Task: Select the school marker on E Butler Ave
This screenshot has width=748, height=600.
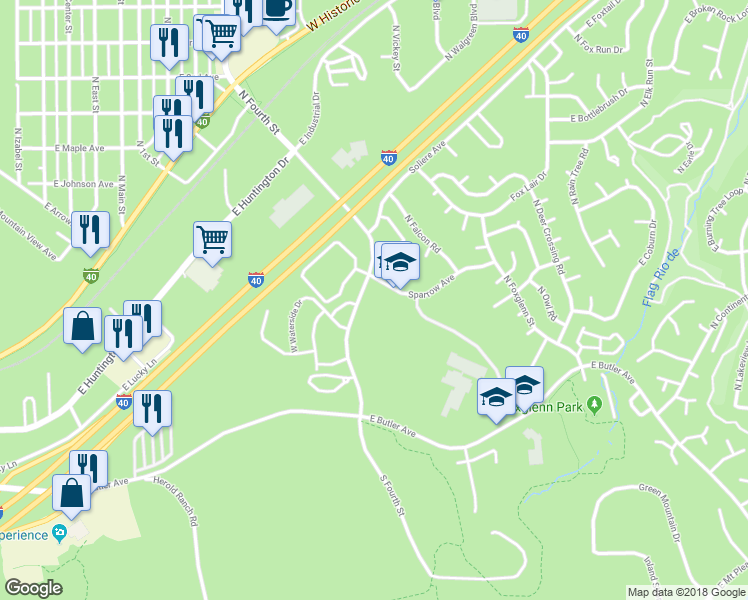Action: pyautogui.click(x=497, y=396)
